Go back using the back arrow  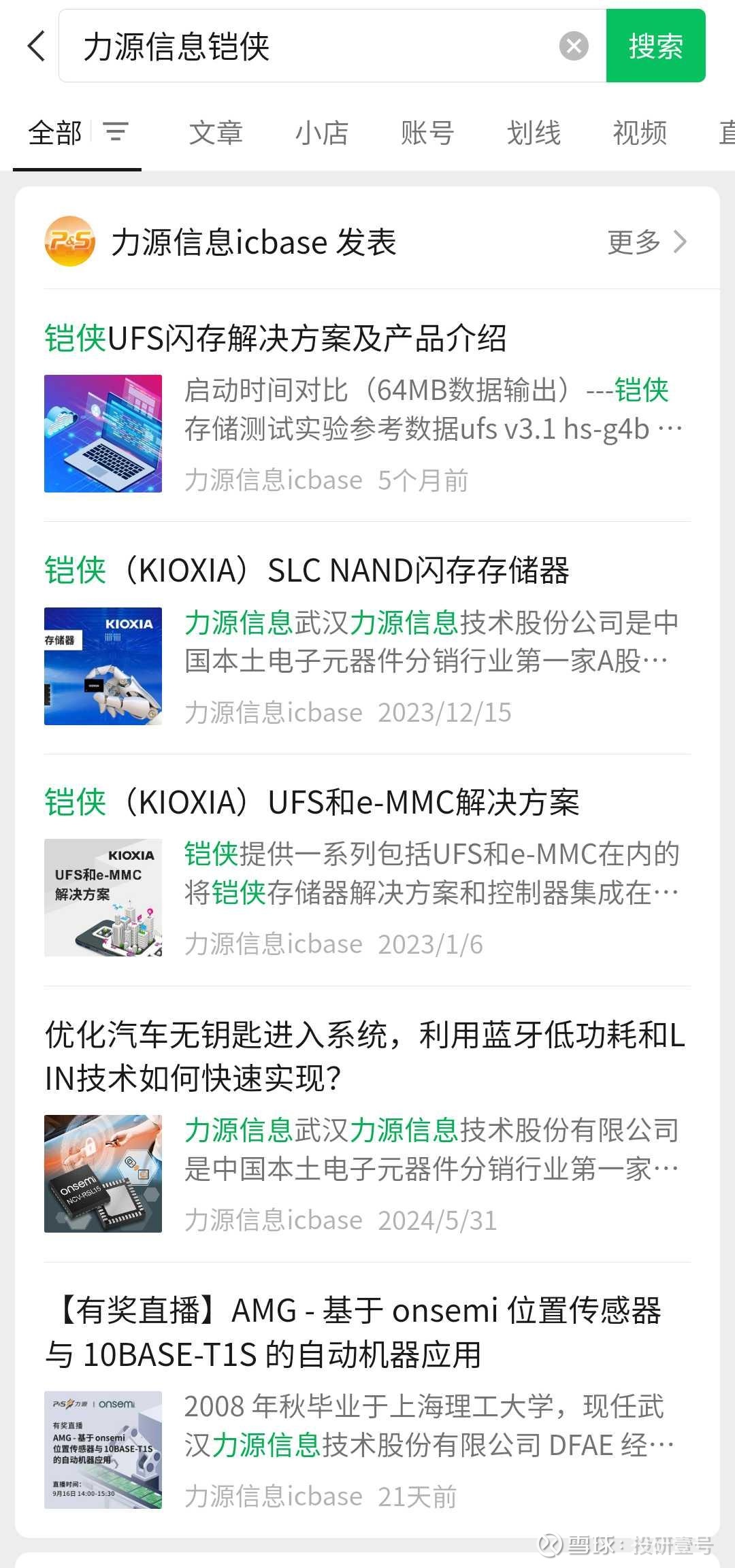pos(37,46)
